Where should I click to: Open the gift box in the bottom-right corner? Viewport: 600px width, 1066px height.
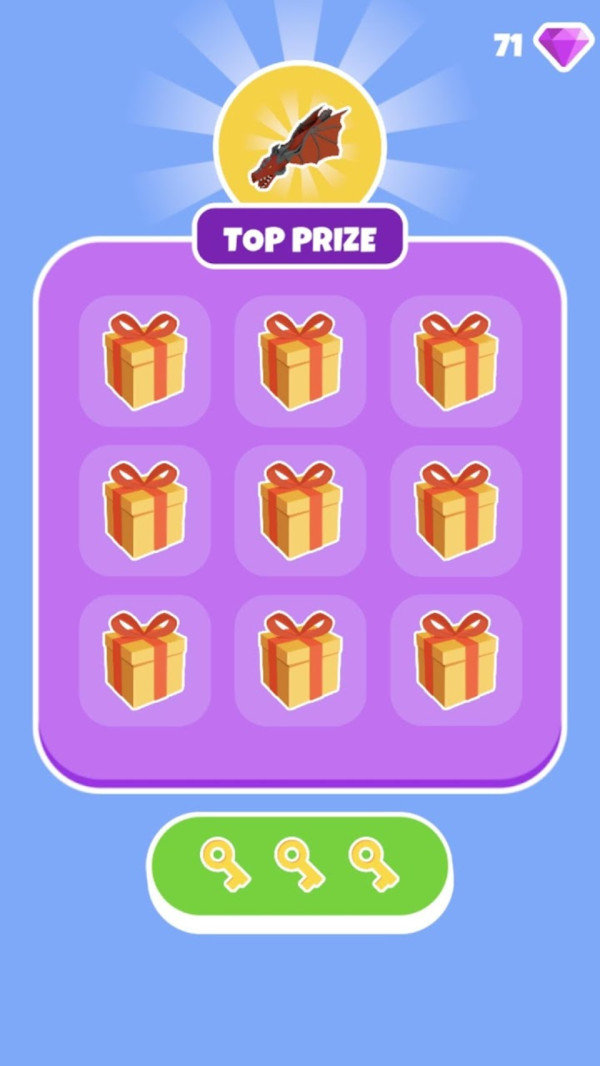[456, 660]
